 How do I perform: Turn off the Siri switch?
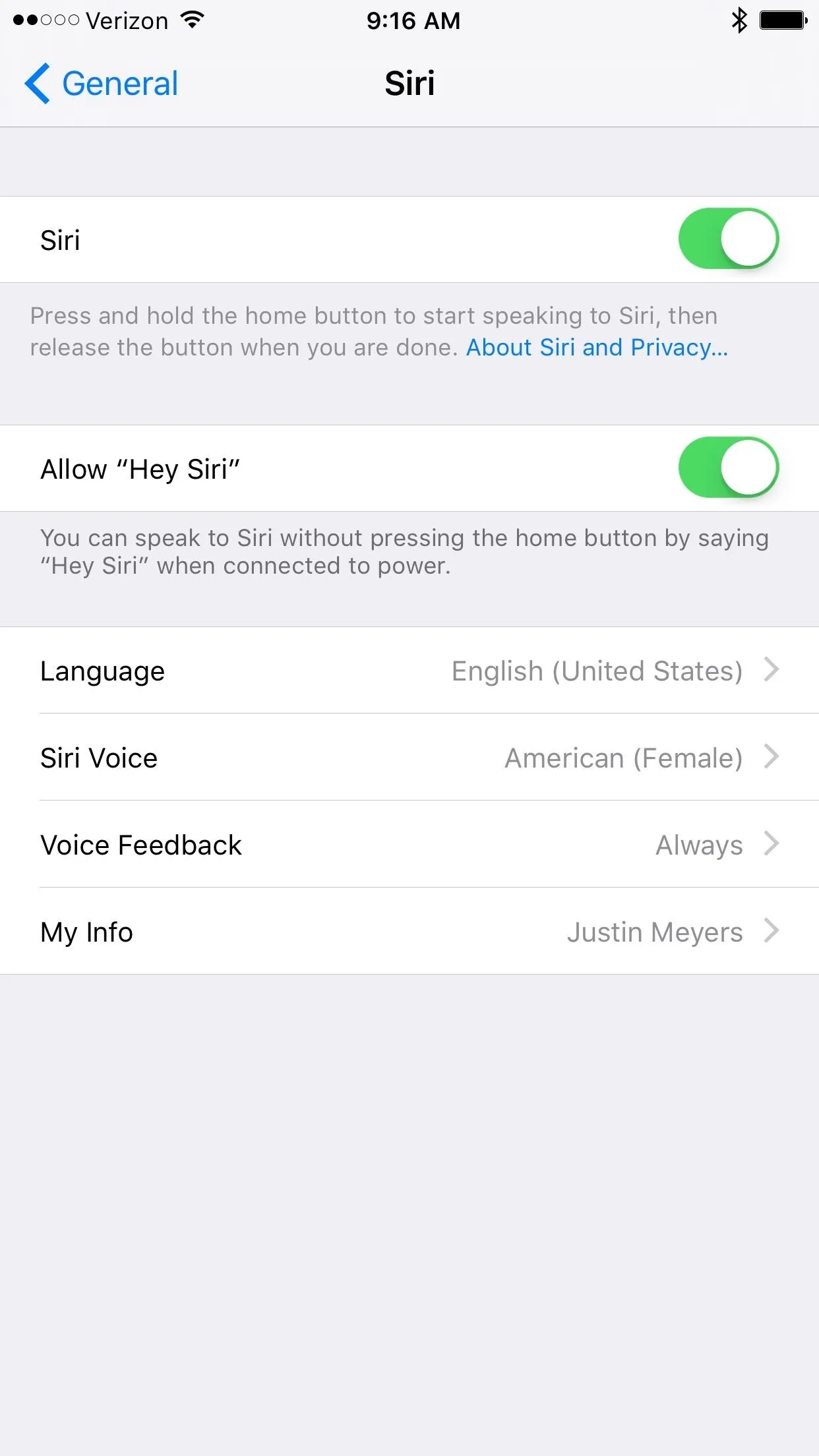(x=729, y=239)
